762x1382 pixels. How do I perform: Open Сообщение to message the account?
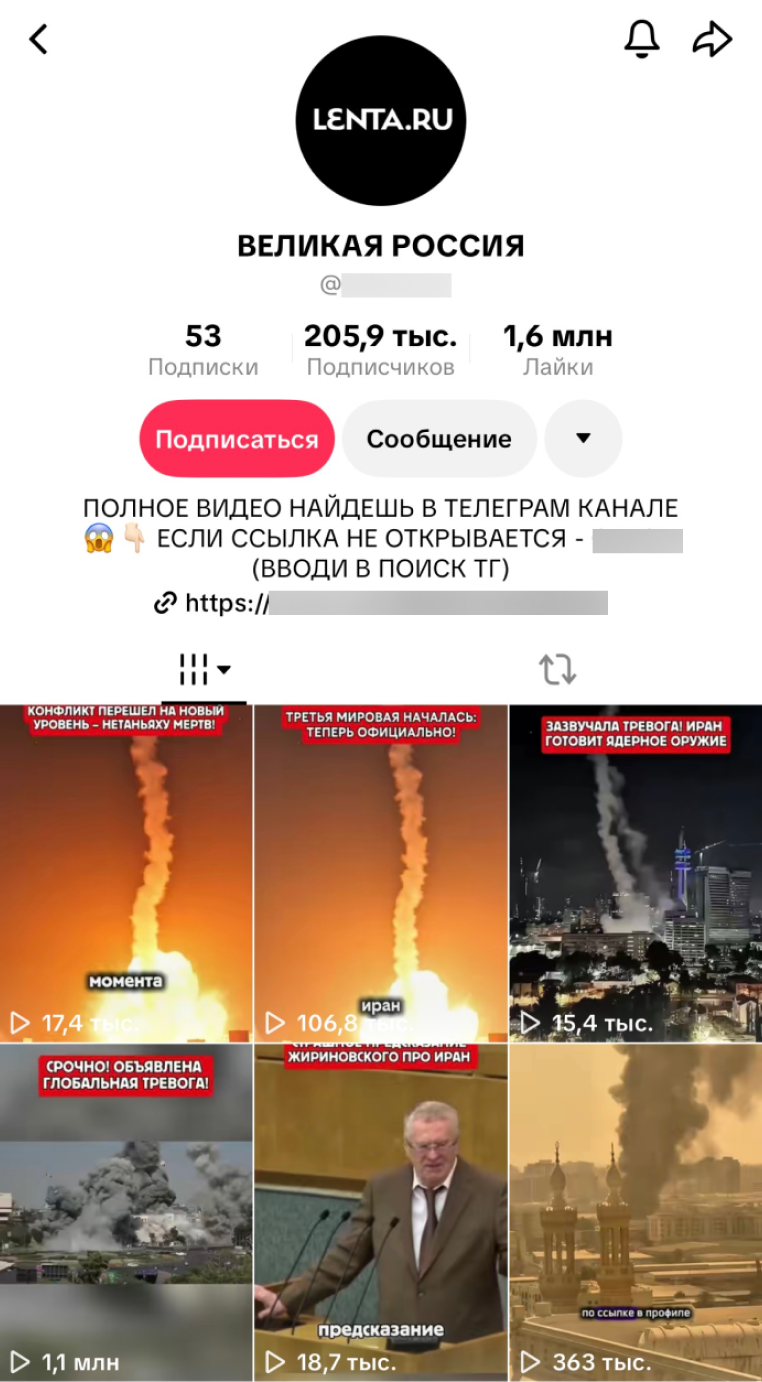coord(439,439)
